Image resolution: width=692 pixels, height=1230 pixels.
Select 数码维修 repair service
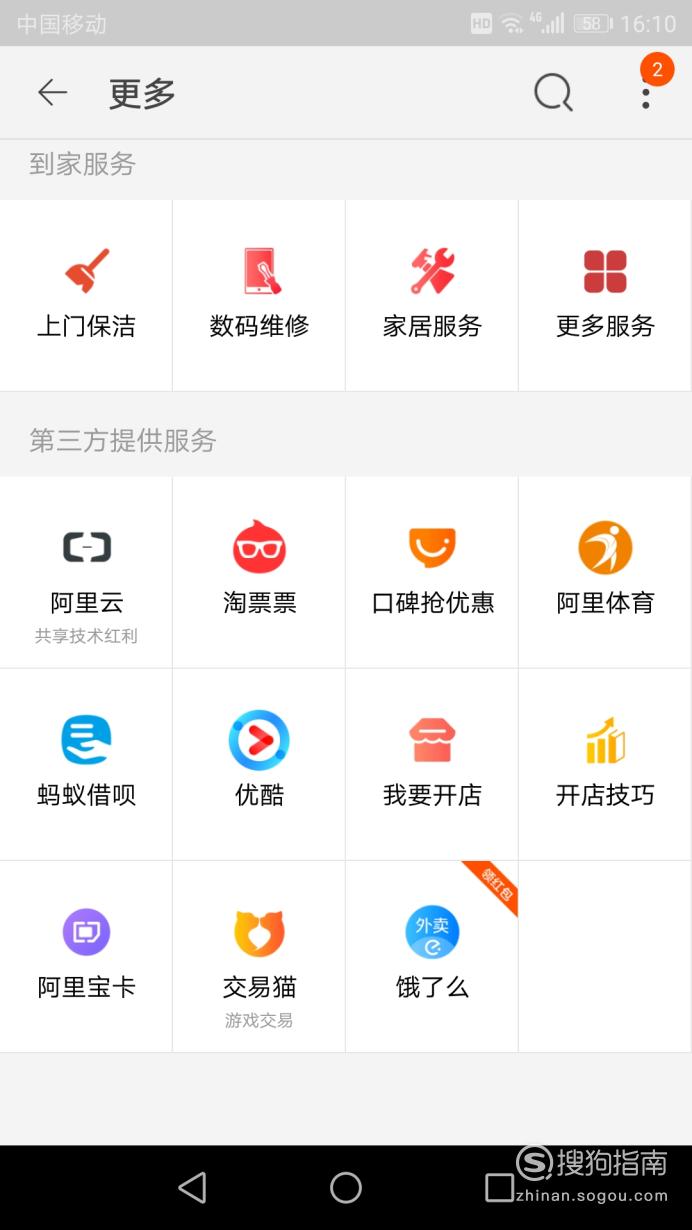(259, 295)
